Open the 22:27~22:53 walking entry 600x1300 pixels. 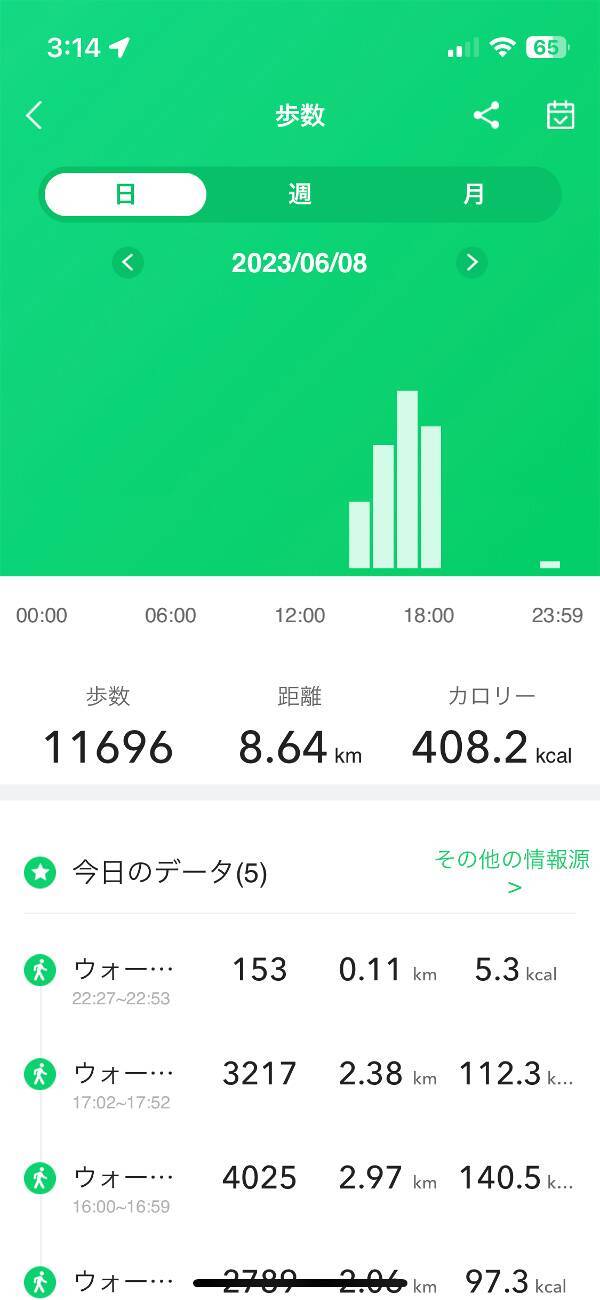pyautogui.click(x=300, y=978)
